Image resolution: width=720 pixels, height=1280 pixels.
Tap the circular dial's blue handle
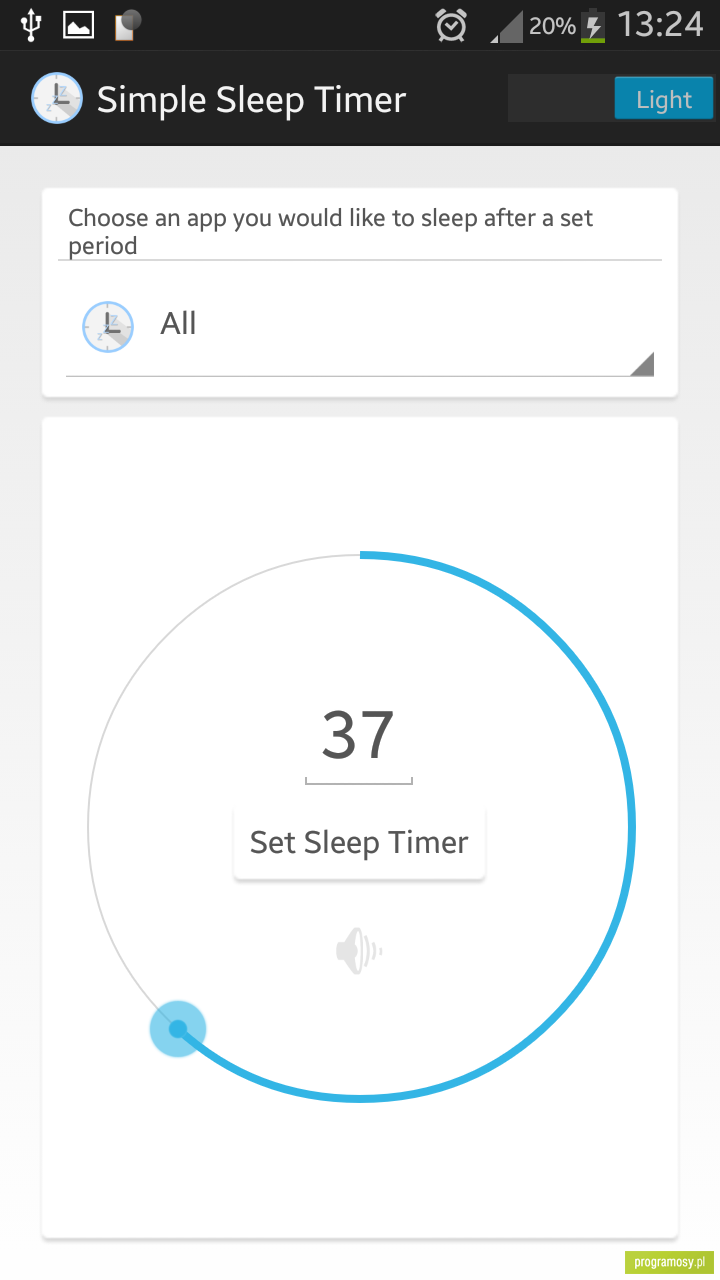point(178,1028)
